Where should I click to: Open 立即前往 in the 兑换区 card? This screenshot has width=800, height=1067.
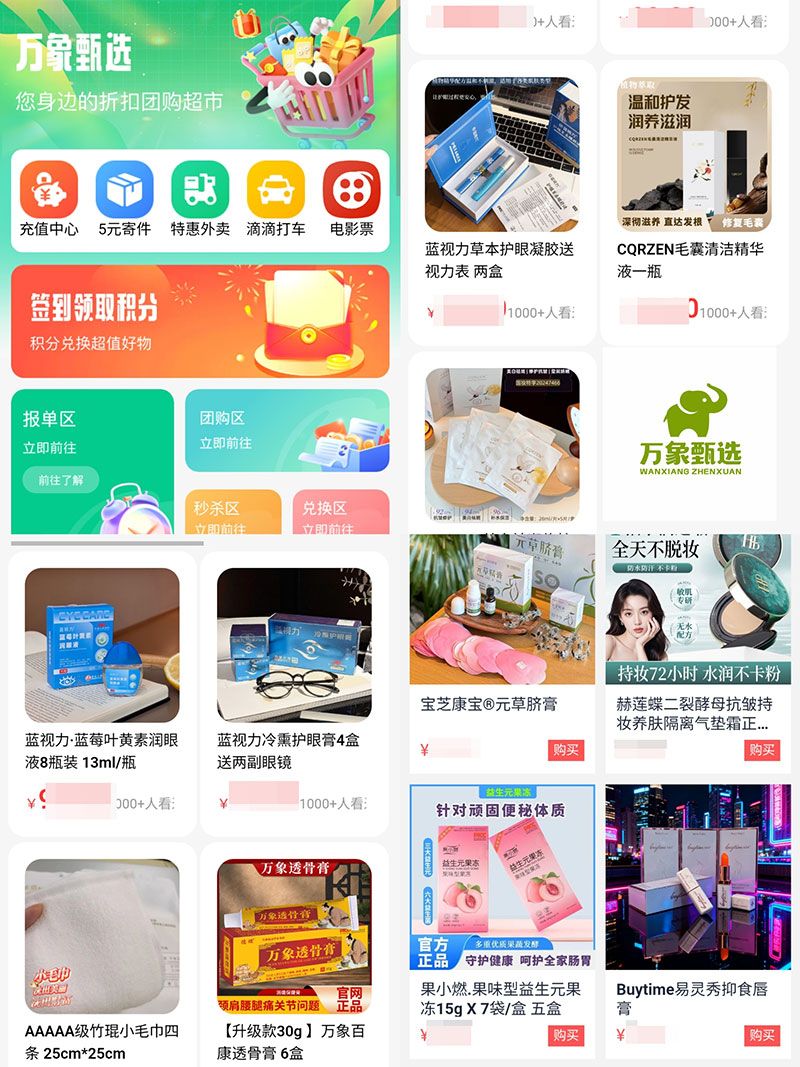pos(327,527)
